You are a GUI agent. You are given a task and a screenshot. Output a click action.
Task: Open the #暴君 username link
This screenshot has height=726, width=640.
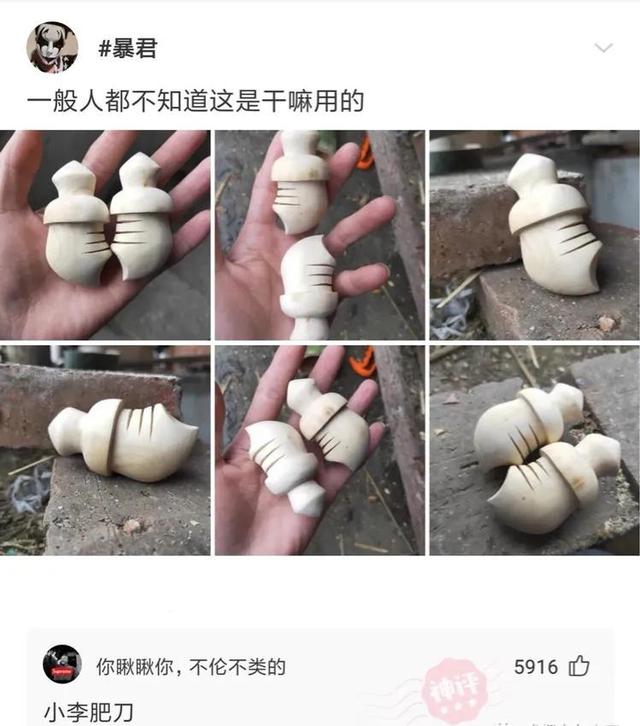click(x=127, y=48)
